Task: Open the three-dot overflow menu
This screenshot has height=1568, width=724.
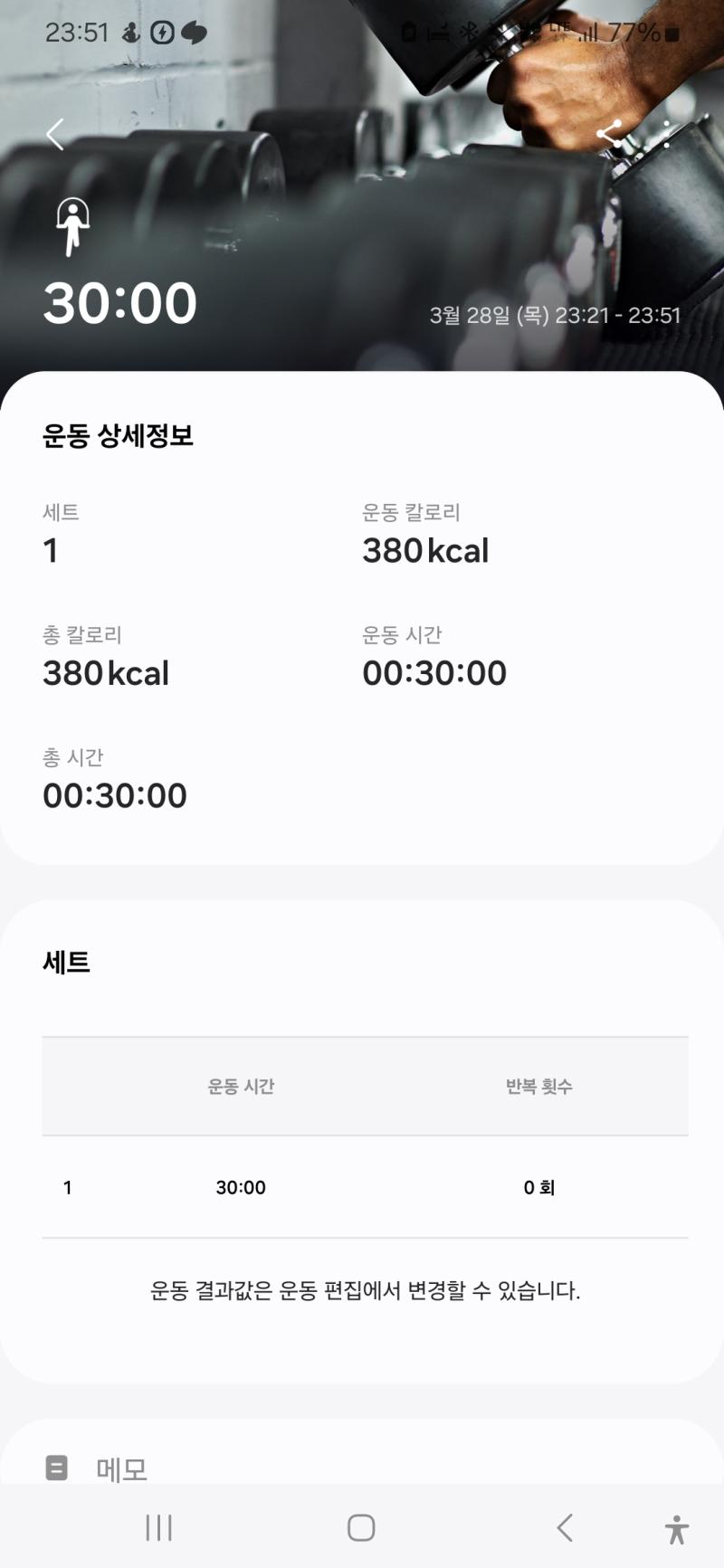Action: (x=667, y=135)
